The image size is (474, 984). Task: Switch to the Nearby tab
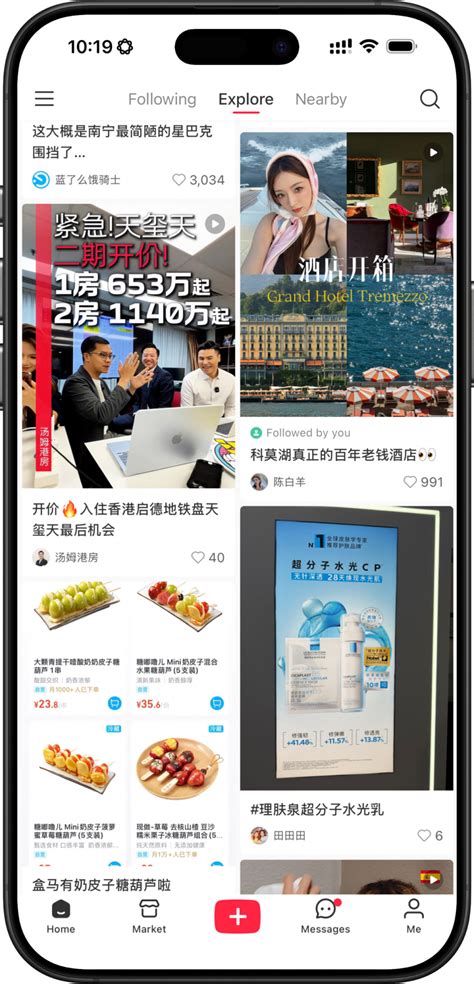[x=321, y=99]
